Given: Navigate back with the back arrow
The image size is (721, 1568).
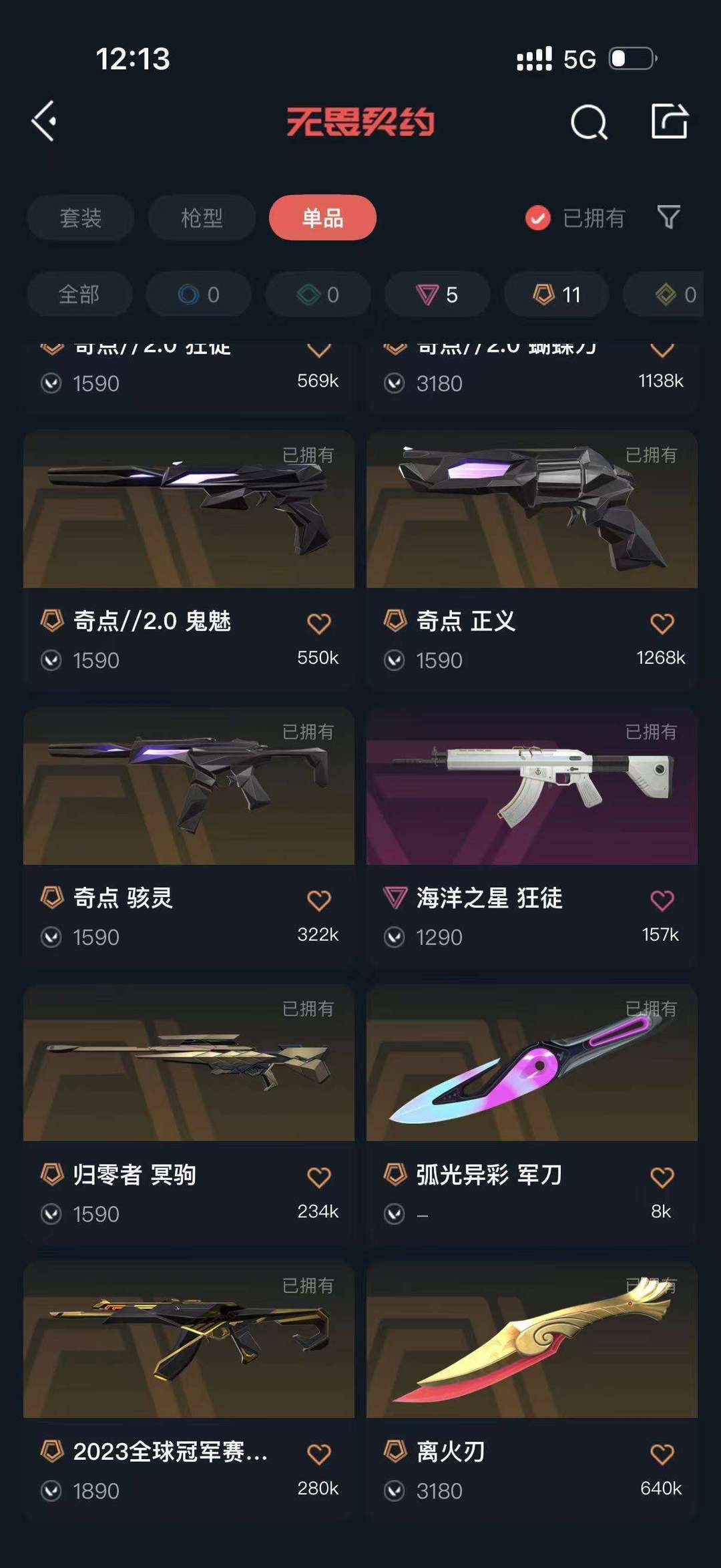Looking at the screenshot, I should [44, 122].
